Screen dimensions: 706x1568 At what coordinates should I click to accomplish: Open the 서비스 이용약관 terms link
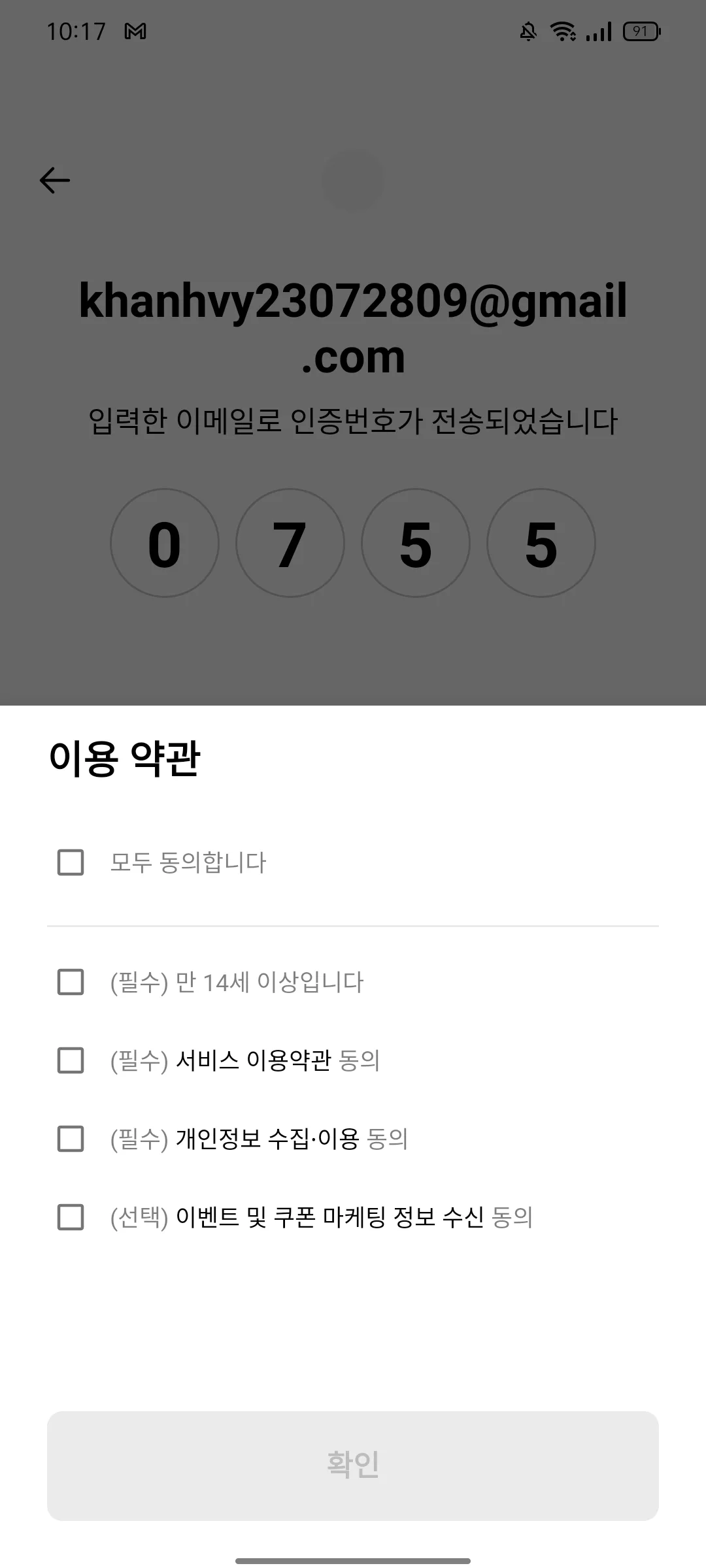254,1060
